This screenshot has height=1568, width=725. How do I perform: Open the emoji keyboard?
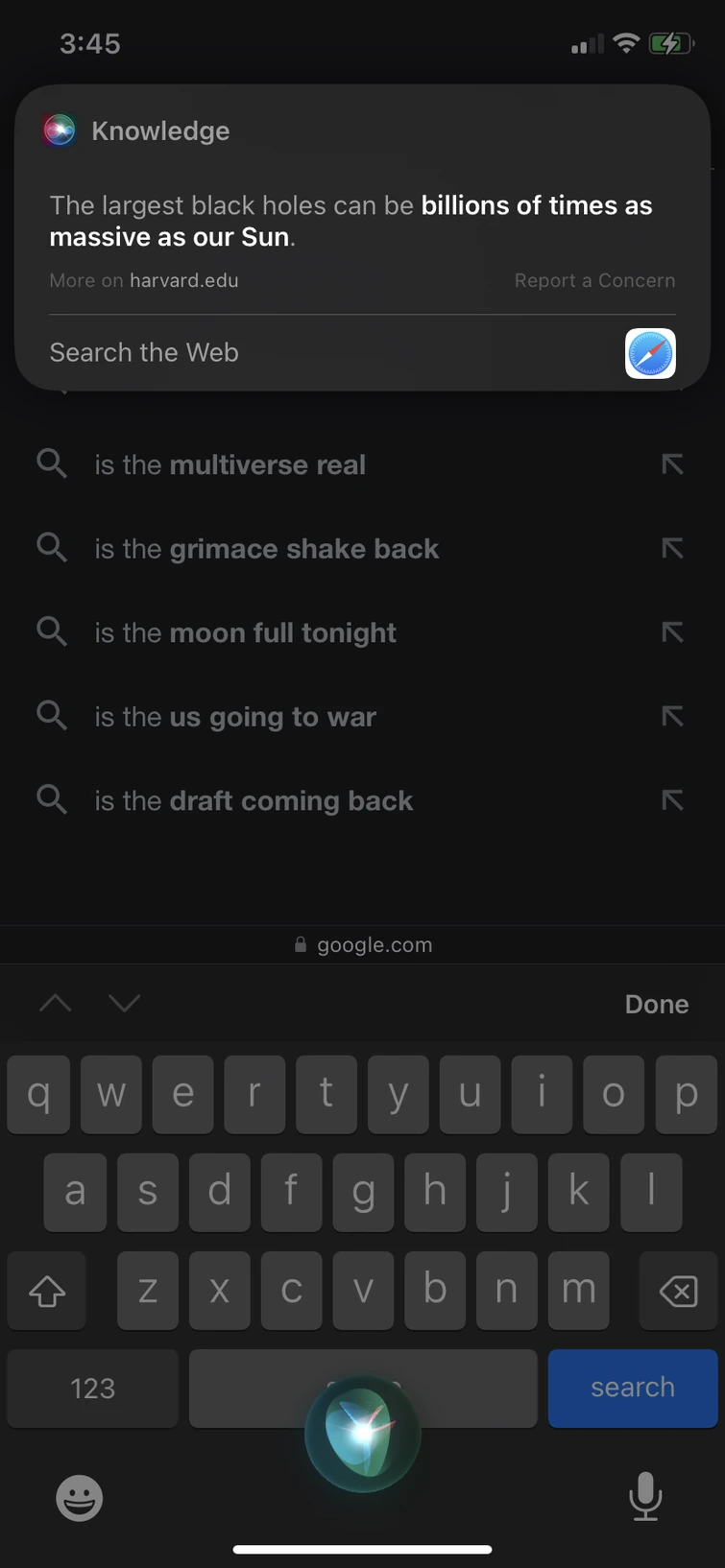tap(79, 1497)
